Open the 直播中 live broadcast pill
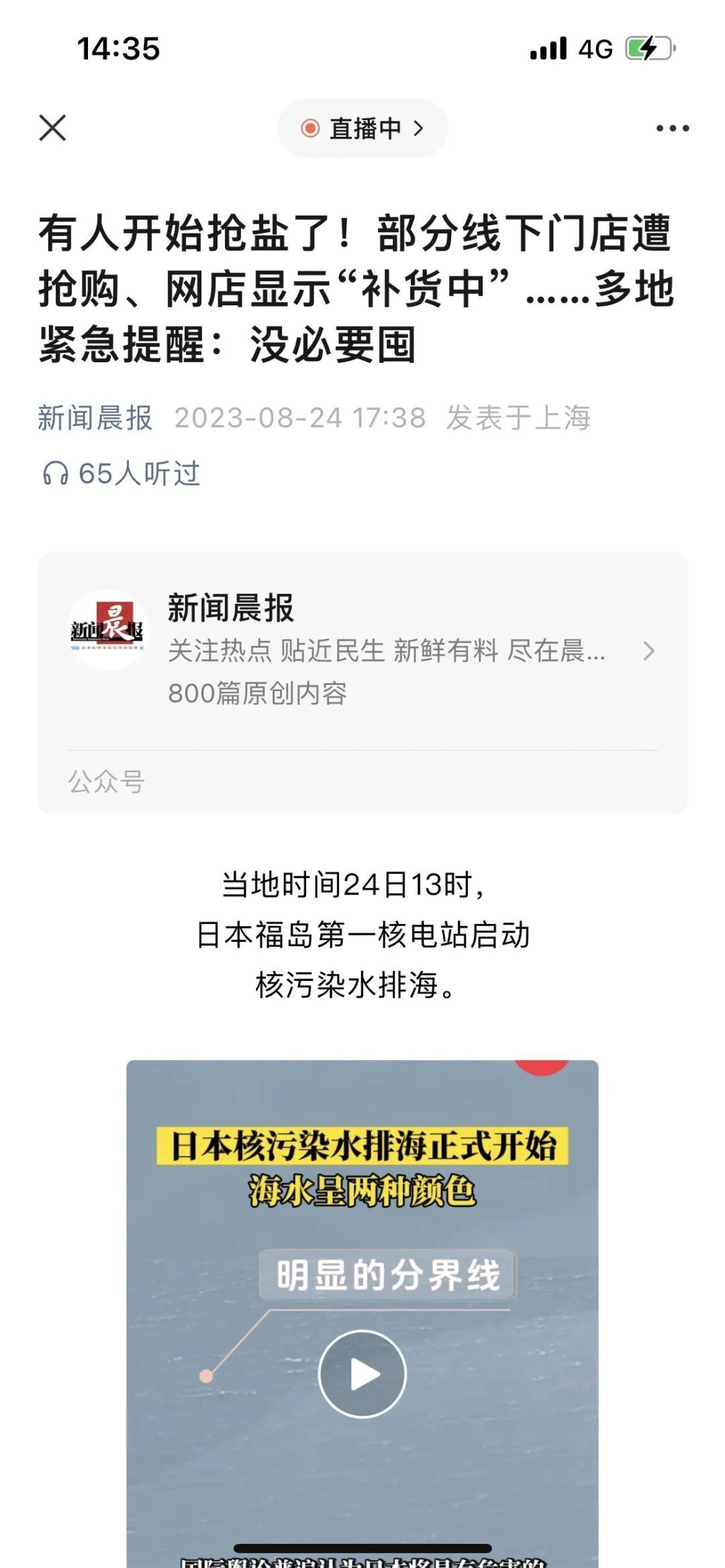The height and width of the screenshot is (1568, 725). tap(362, 128)
